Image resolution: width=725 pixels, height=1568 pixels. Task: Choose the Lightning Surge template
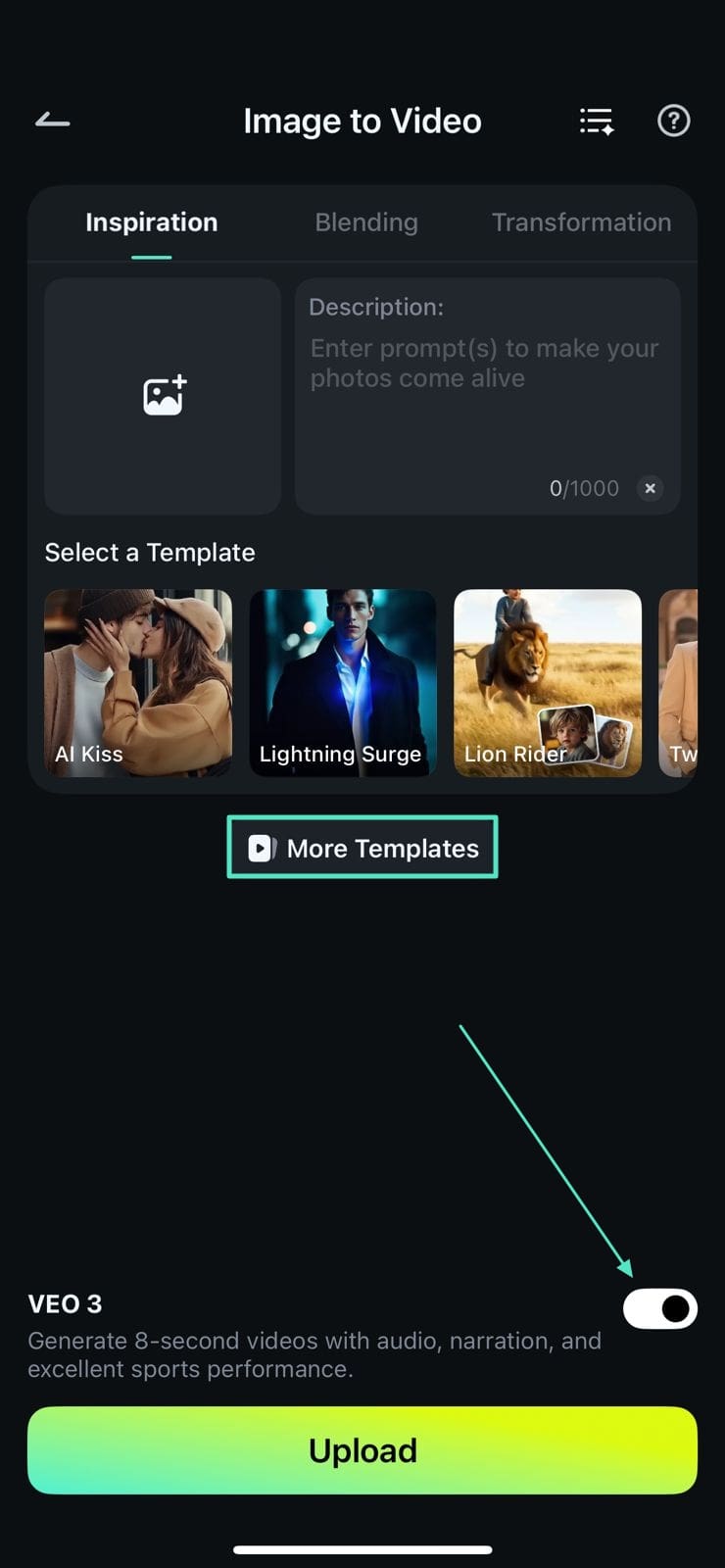point(342,682)
